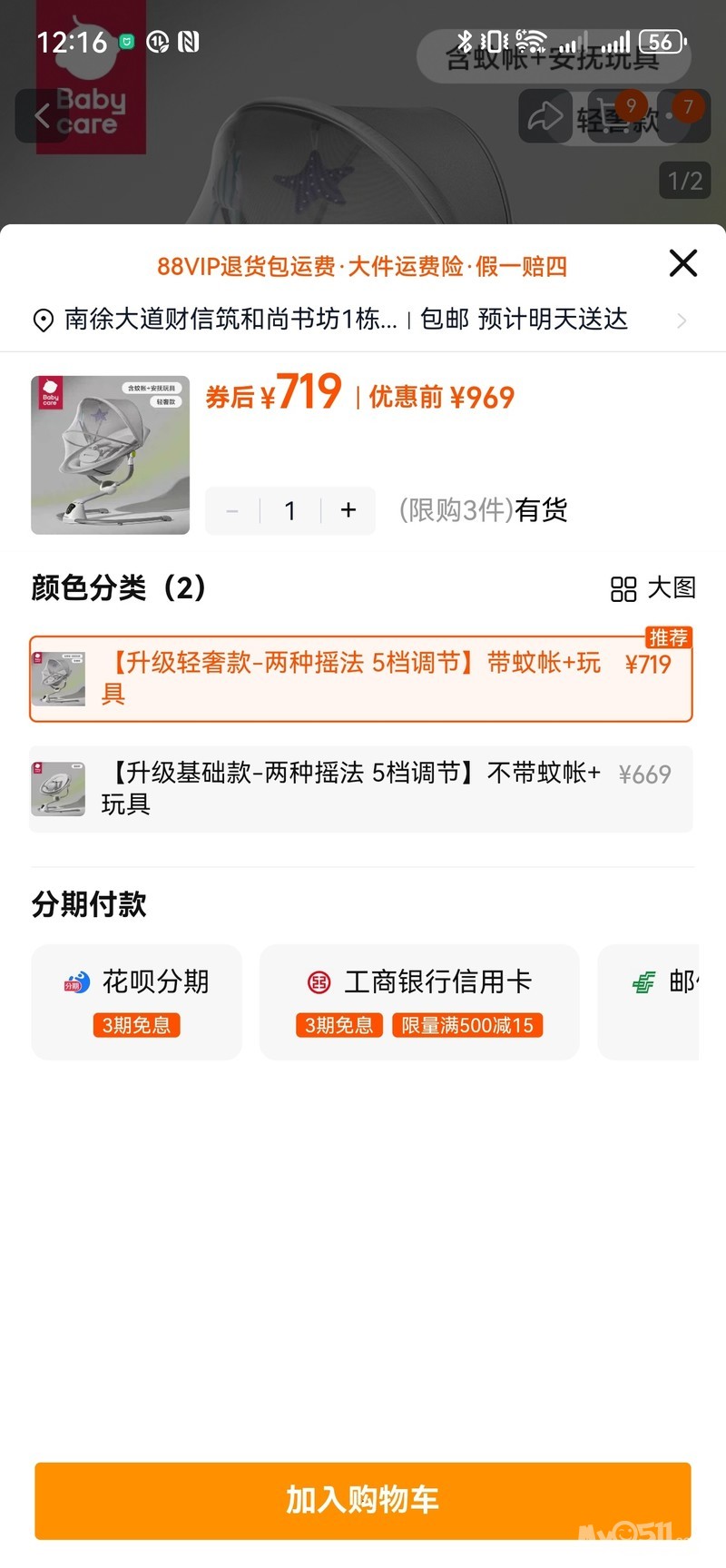Increase quantity with the plus button
Screen dimensions: 726x1568
[x=348, y=510]
